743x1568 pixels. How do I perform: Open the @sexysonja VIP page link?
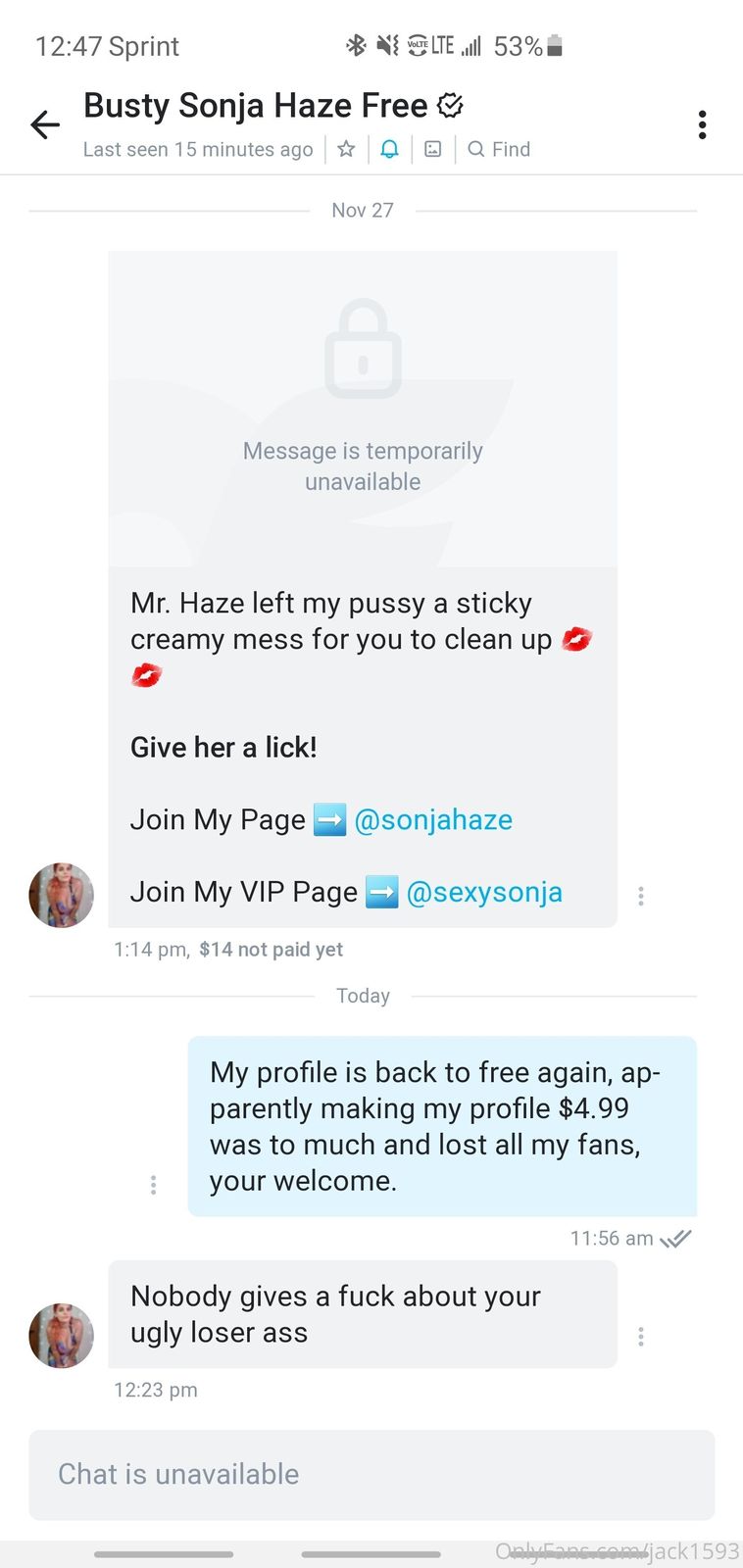click(x=484, y=892)
